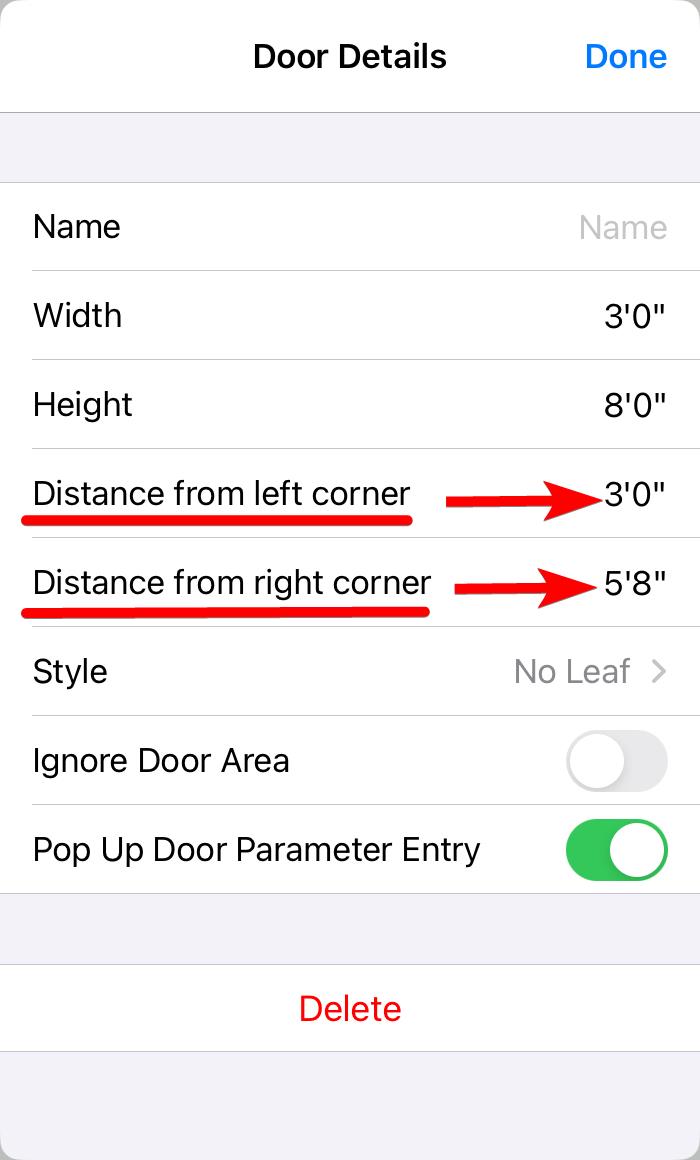This screenshot has width=700, height=1160.
Task: Tap Done to close Door Details
Action: (x=625, y=57)
